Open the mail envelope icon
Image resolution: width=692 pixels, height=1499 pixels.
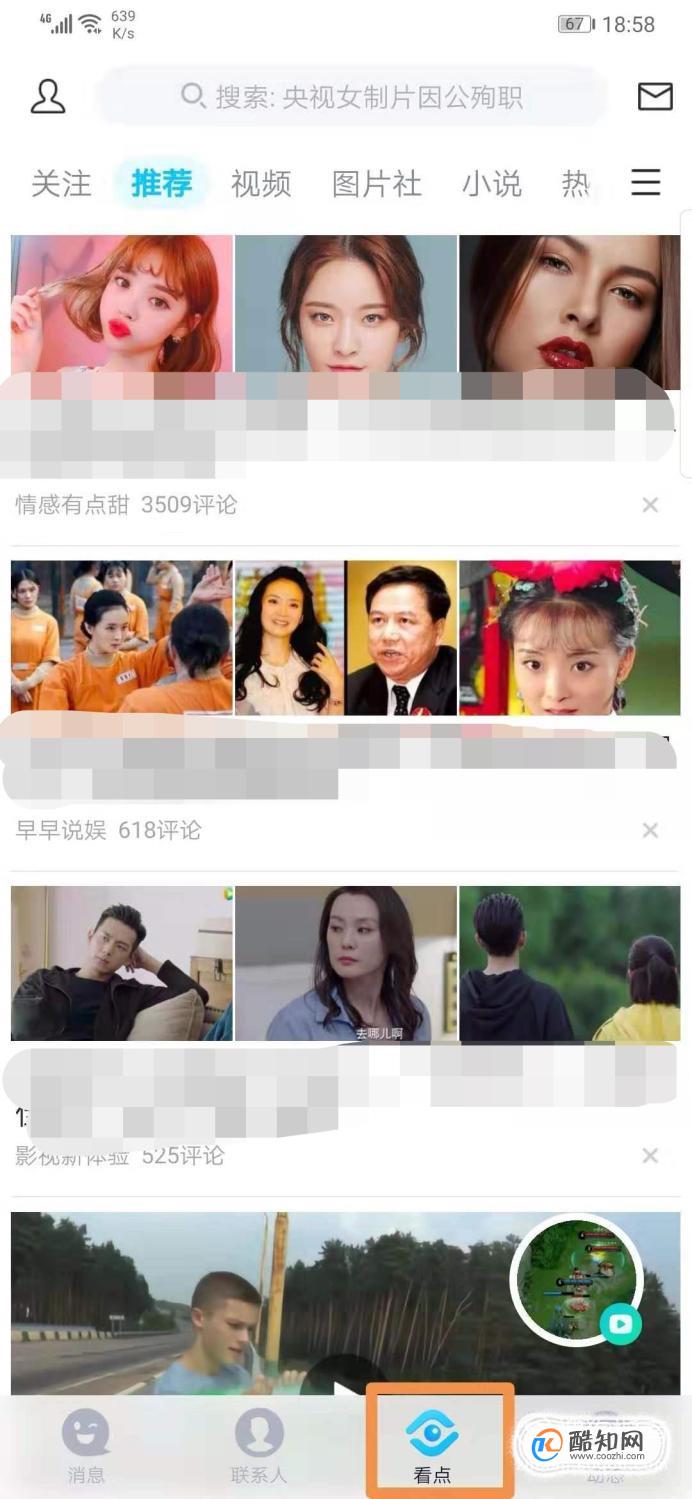click(x=654, y=96)
